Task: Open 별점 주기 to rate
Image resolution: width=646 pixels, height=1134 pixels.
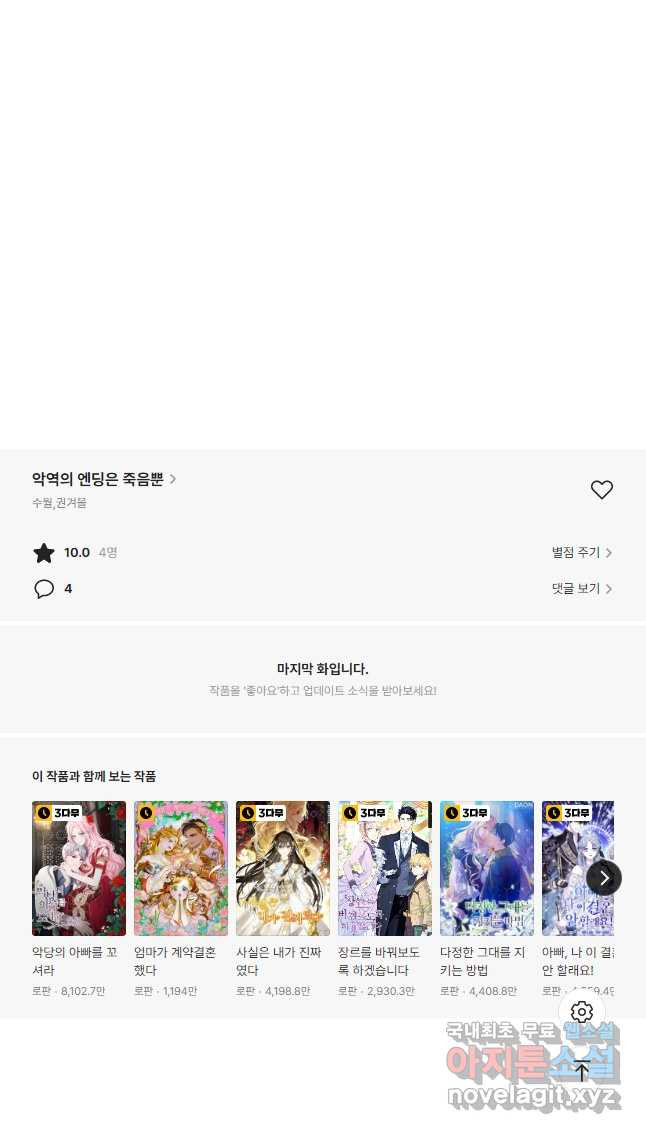Action: point(581,552)
